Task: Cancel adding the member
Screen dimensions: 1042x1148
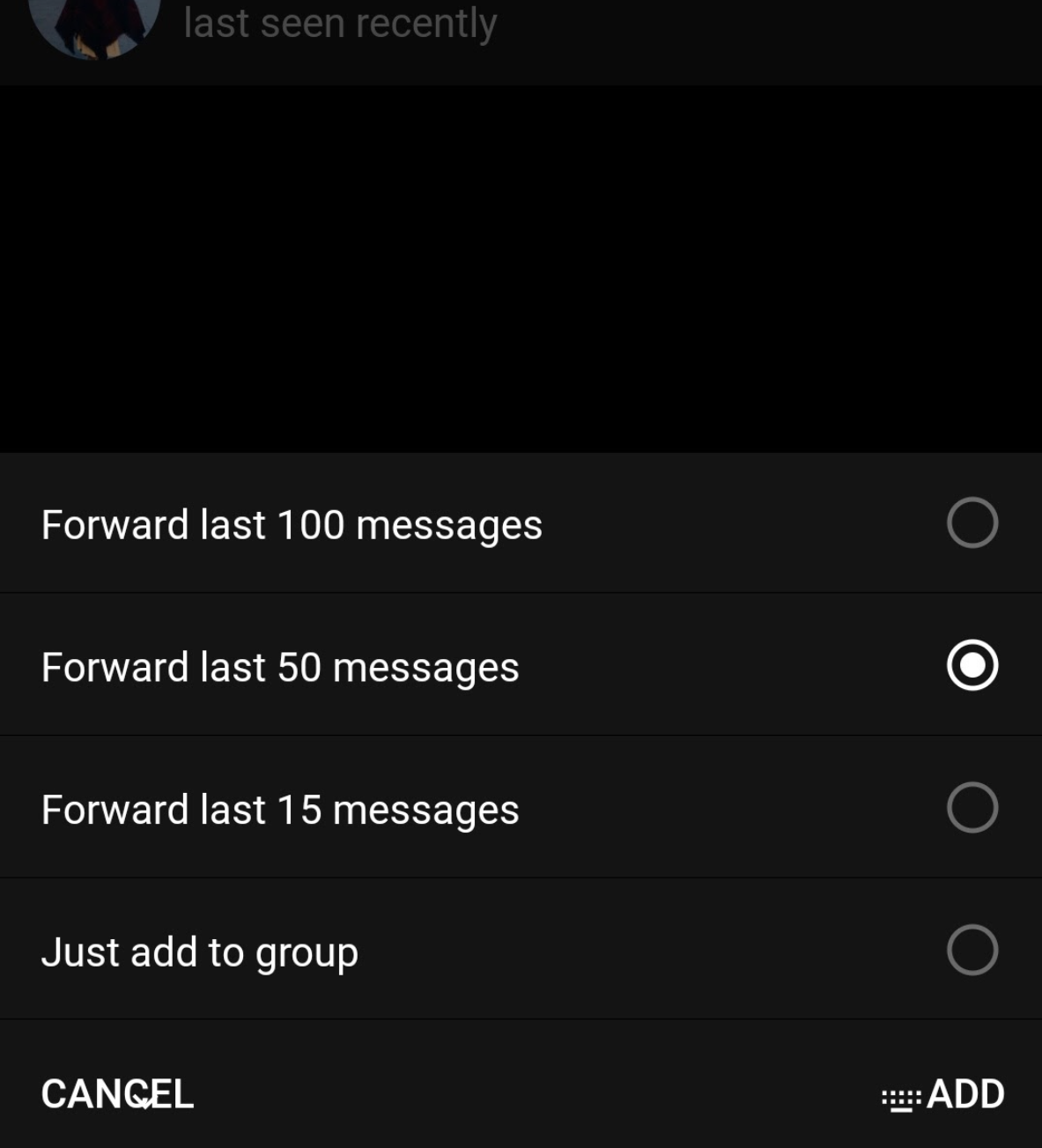Action: (x=117, y=1094)
